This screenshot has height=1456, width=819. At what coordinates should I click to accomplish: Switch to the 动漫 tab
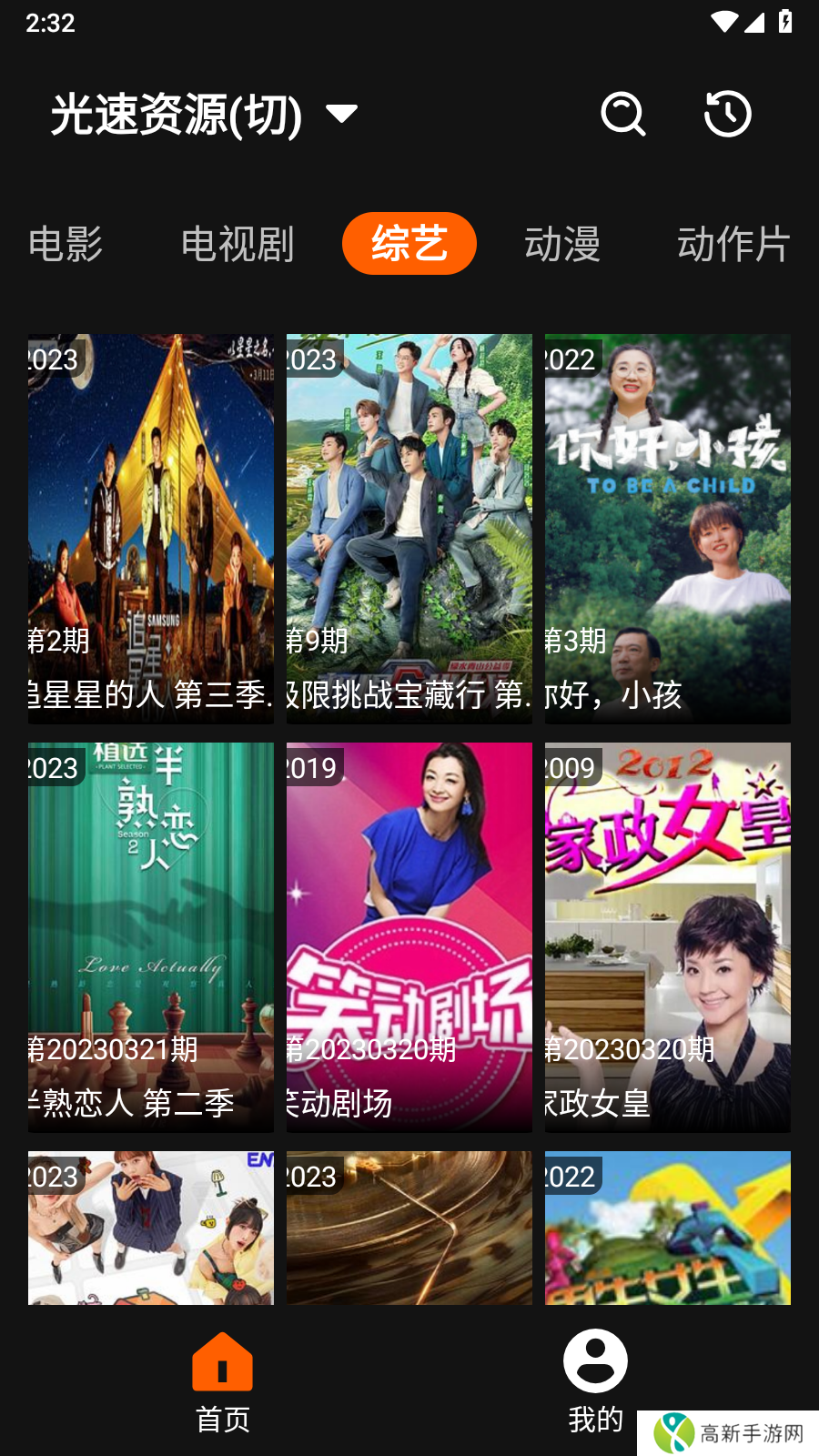coord(563,243)
